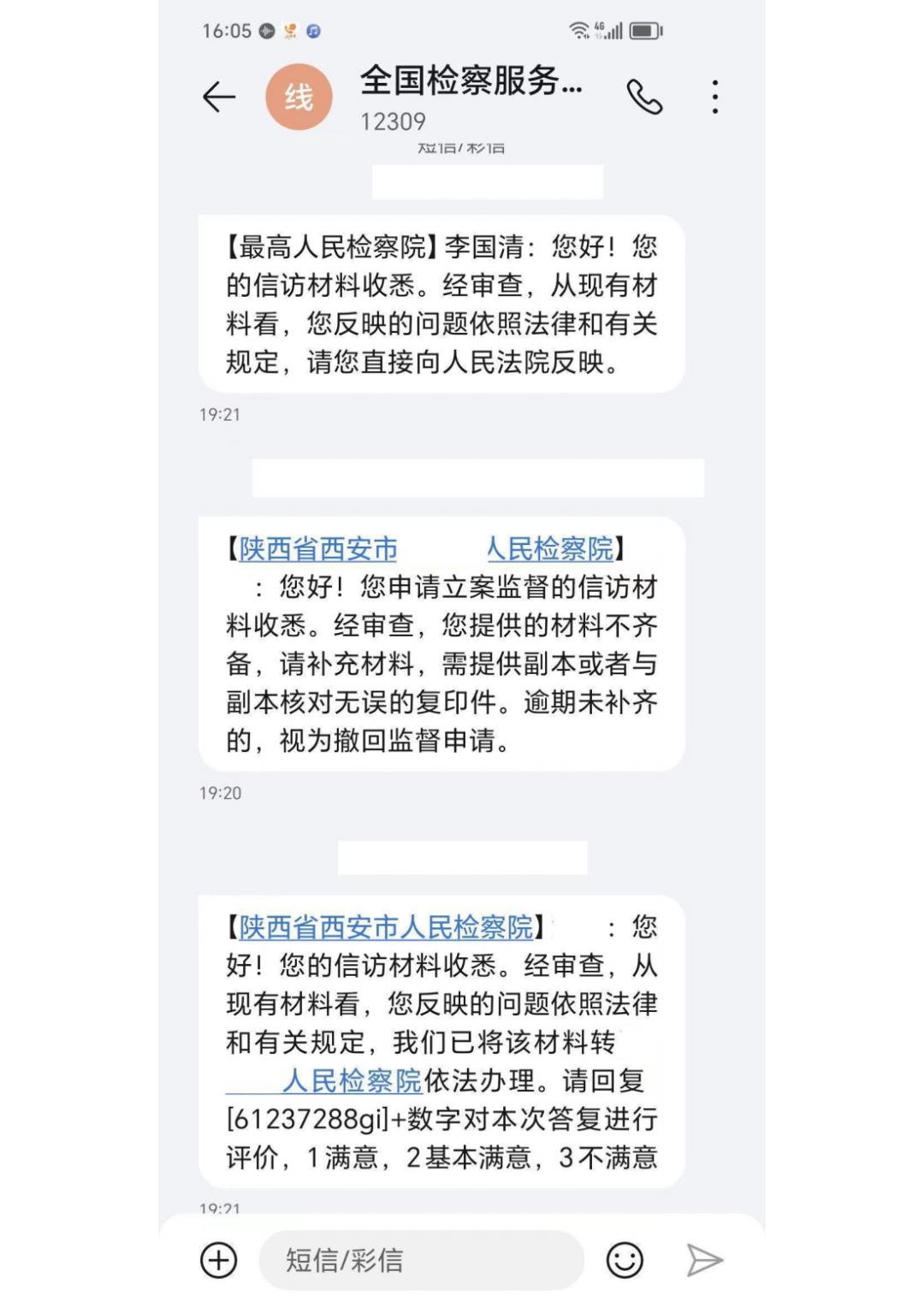924x1307 pixels.
Task: Open the attachment plus button
Action: [219, 1260]
